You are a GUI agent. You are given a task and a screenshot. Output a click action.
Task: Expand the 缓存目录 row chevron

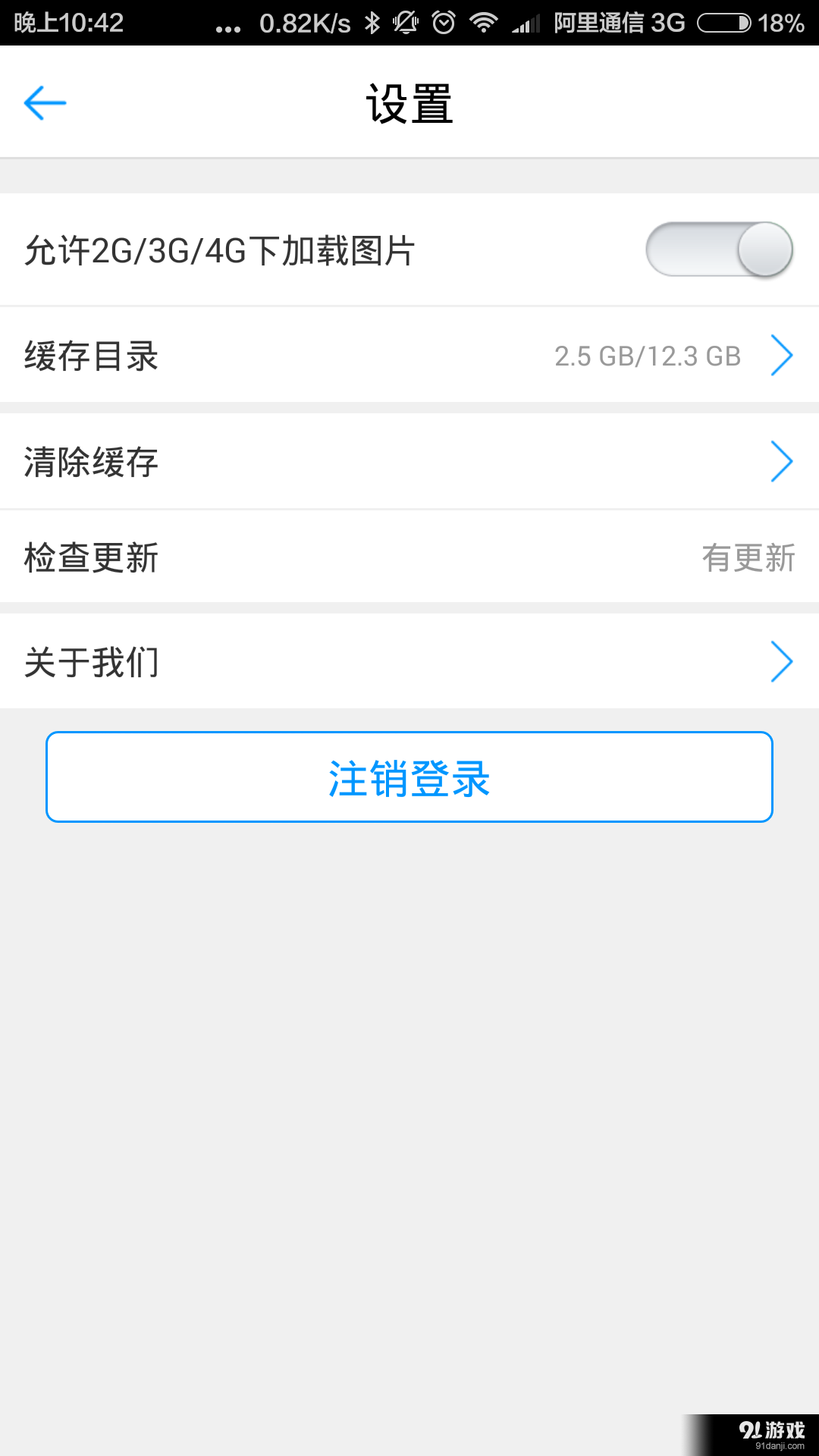click(782, 354)
